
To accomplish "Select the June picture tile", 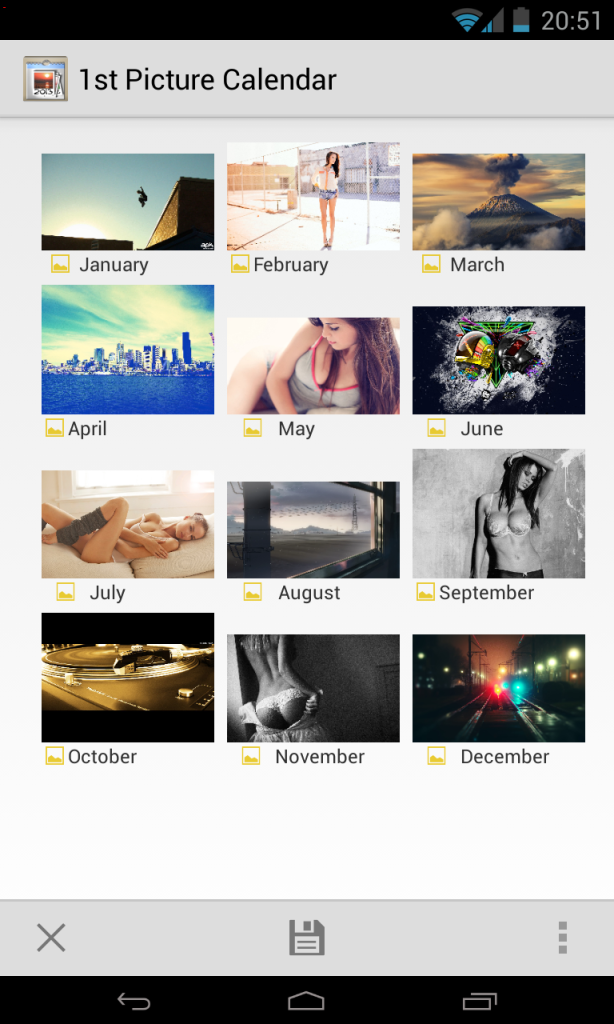I will point(498,360).
